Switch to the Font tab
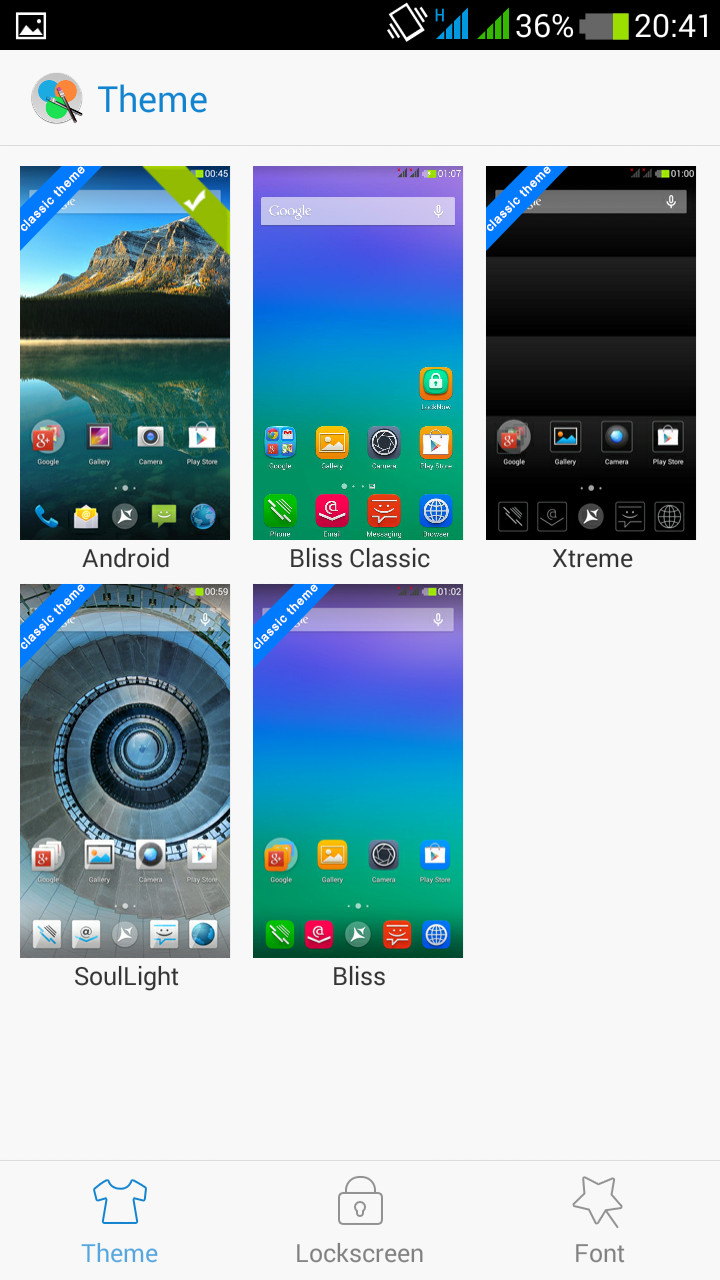The height and width of the screenshot is (1280, 720). pyautogui.click(x=599, y=1221)
